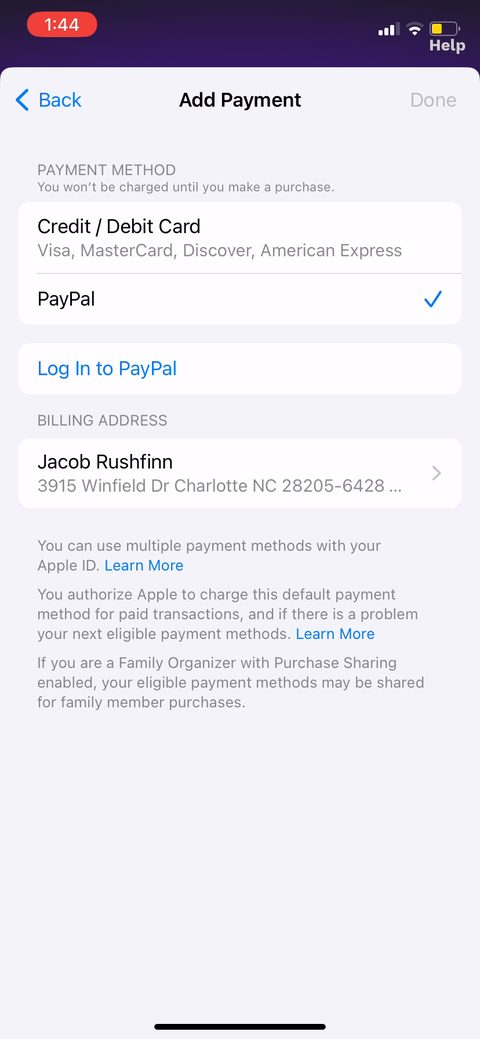The width and height of the screenshot is (480, 1039).
Task: Tap Help at the top right
Action: pyautogui.click(x=447, y=46)
